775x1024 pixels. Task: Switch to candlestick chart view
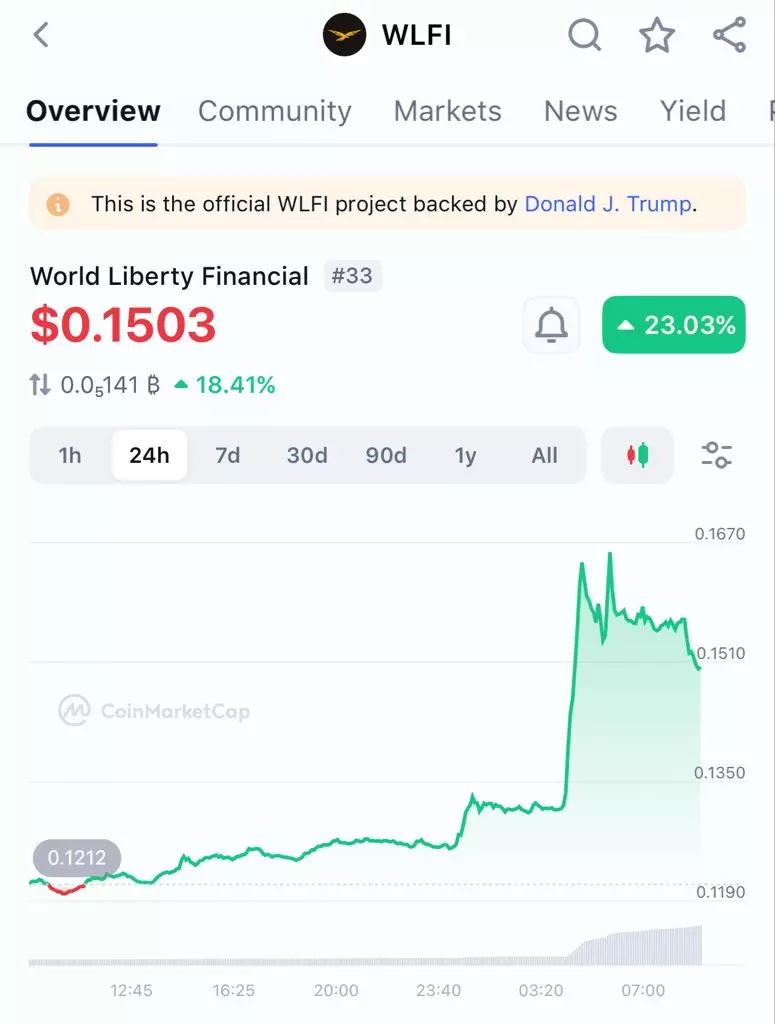click(x=637, y=456)
